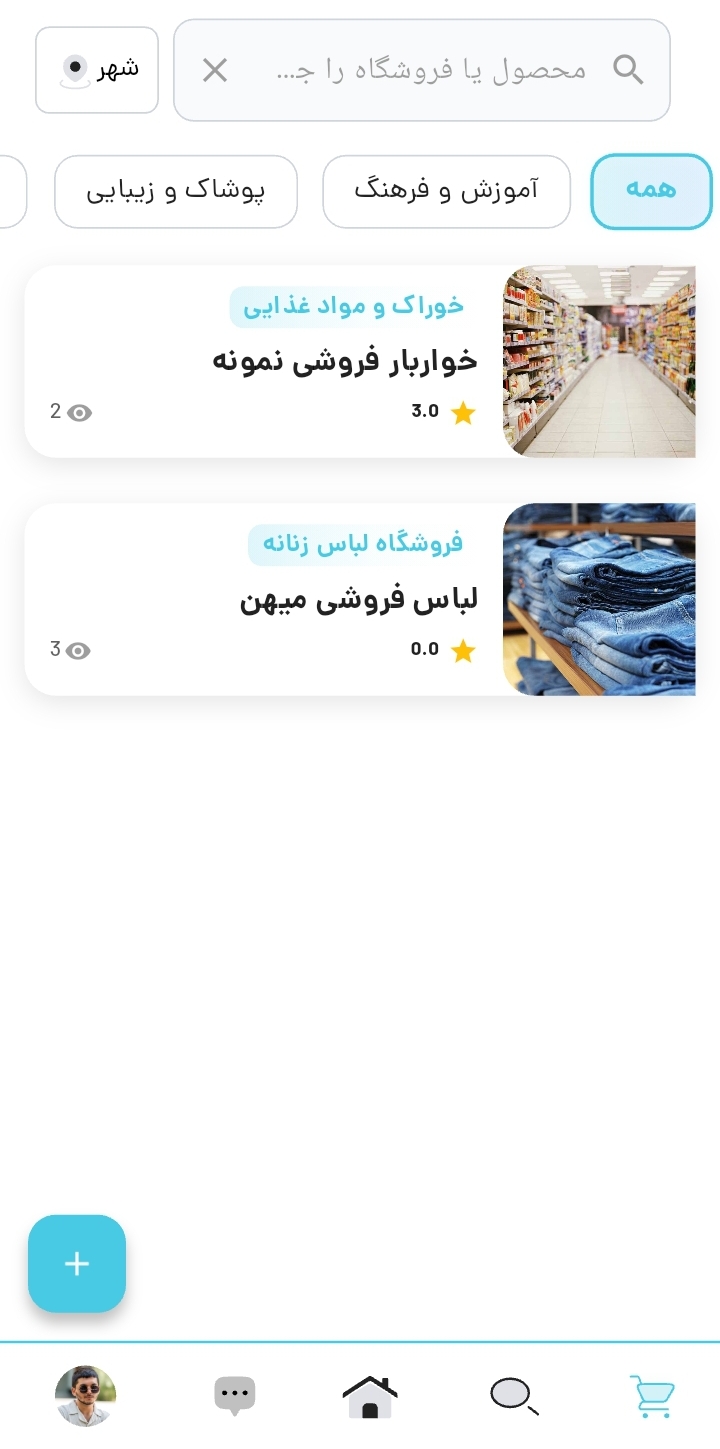Add a new item with the plus button
720x1449 pixels.
coord(77,1263)
